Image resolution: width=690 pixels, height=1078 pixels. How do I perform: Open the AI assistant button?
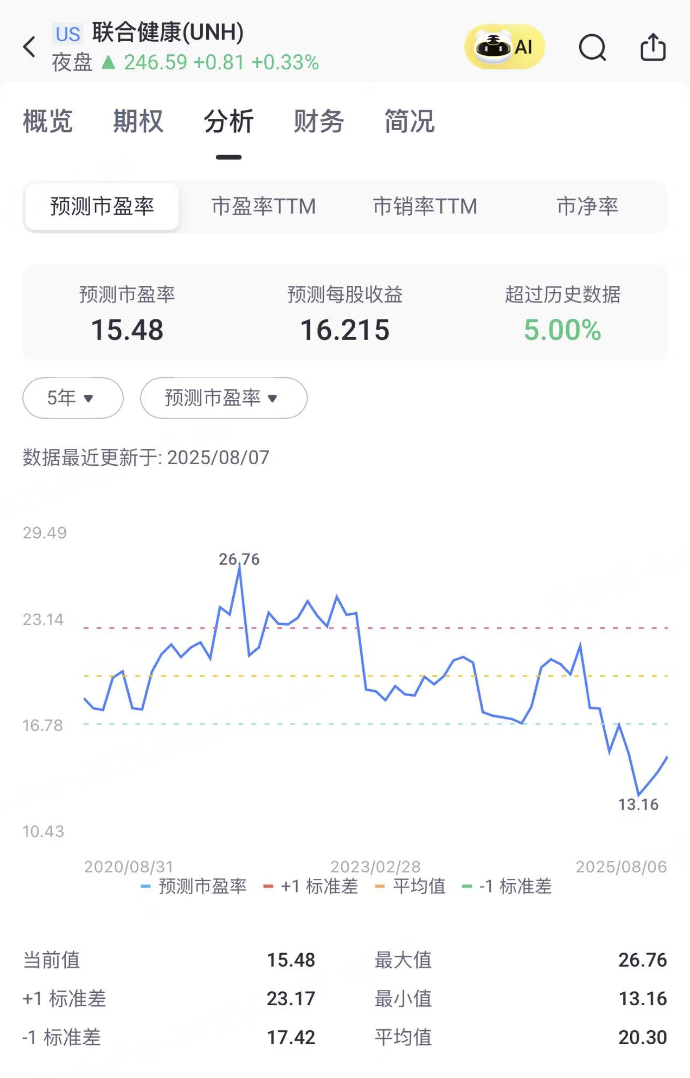point(504,47)
